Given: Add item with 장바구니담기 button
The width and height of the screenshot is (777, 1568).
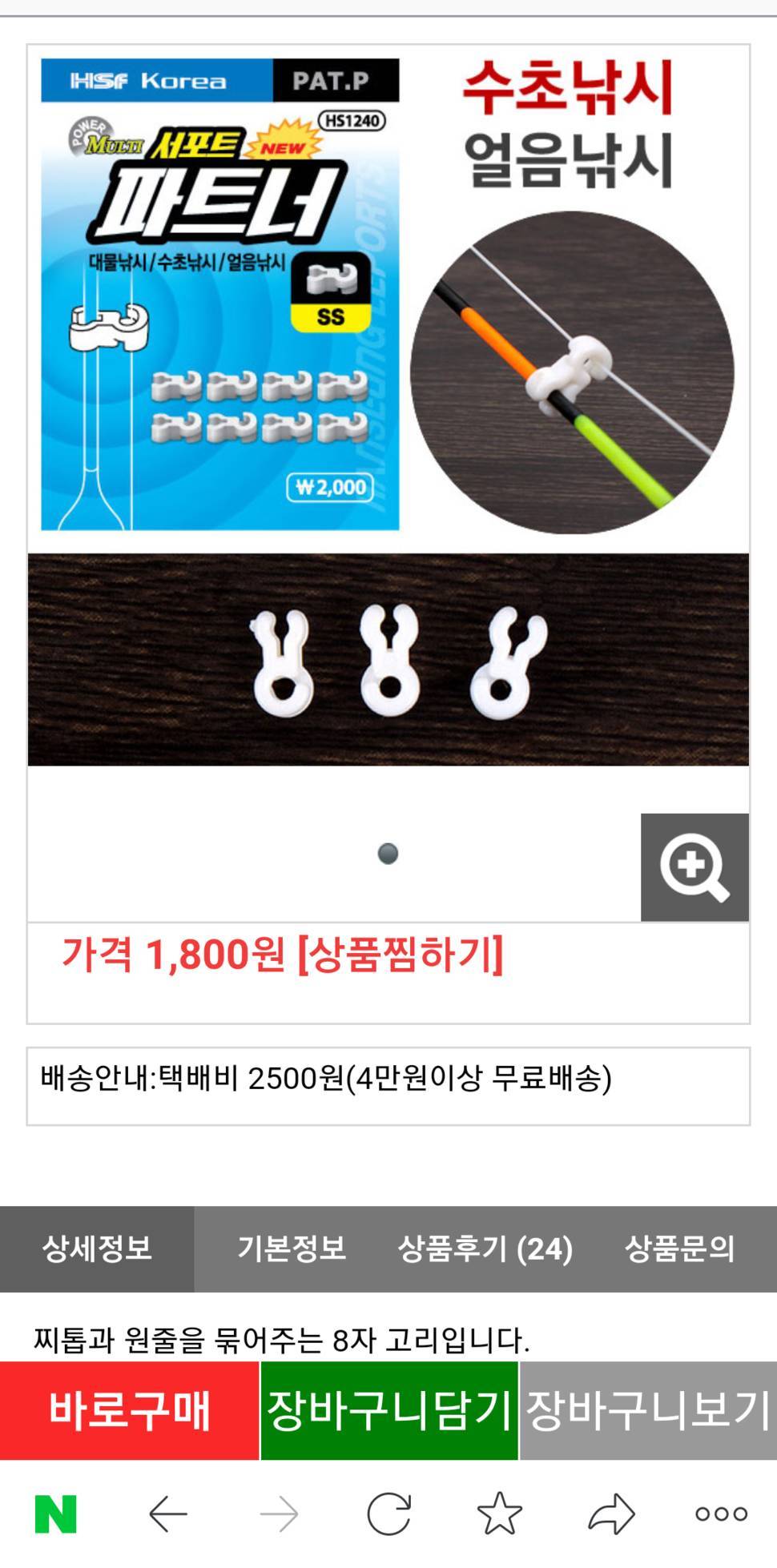Looking at the screenshot, I should pyautogui.click(x=388, y=1411).
